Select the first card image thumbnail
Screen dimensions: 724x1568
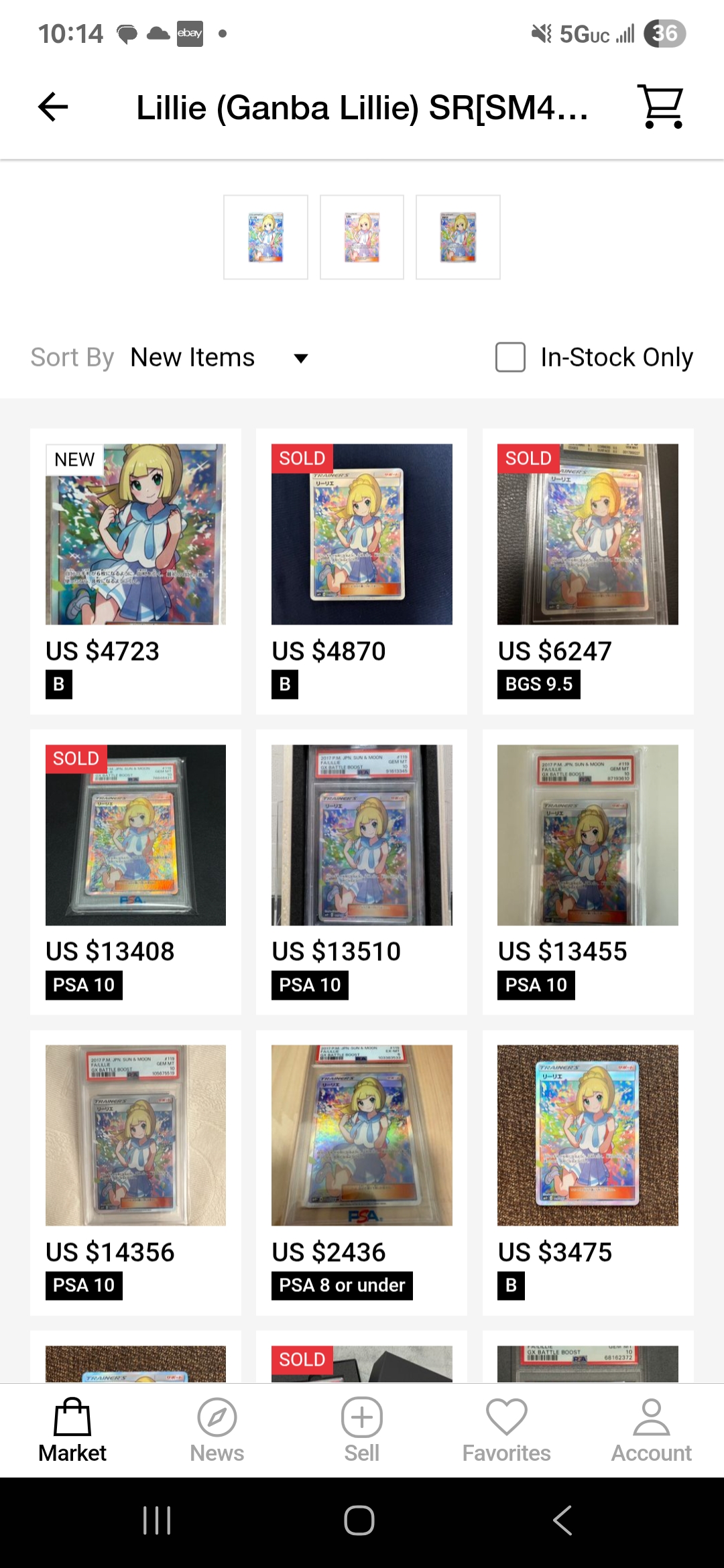265,237
